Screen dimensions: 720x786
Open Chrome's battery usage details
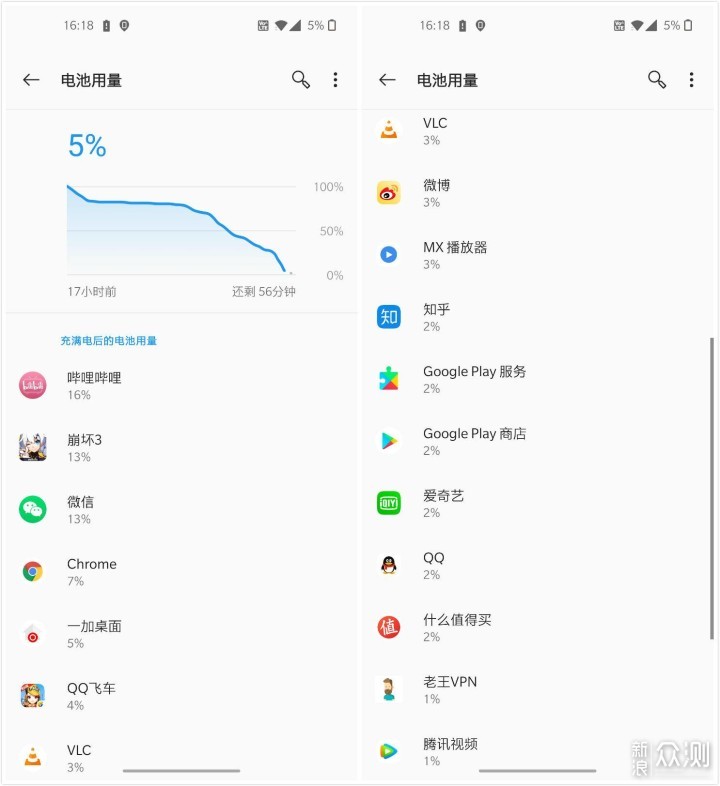[x=90, y=572]
